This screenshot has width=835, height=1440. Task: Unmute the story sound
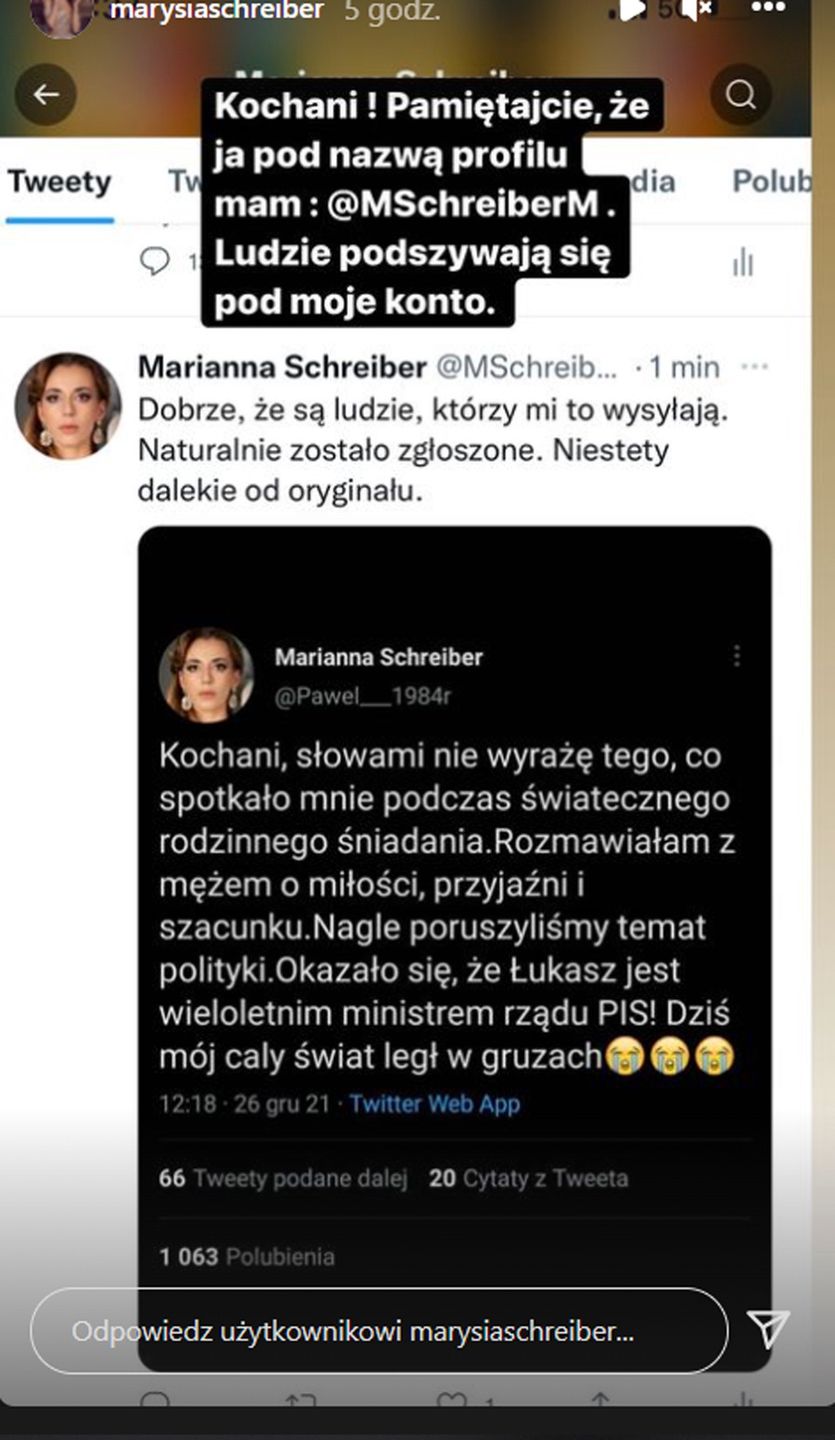(x=703, y=9)
